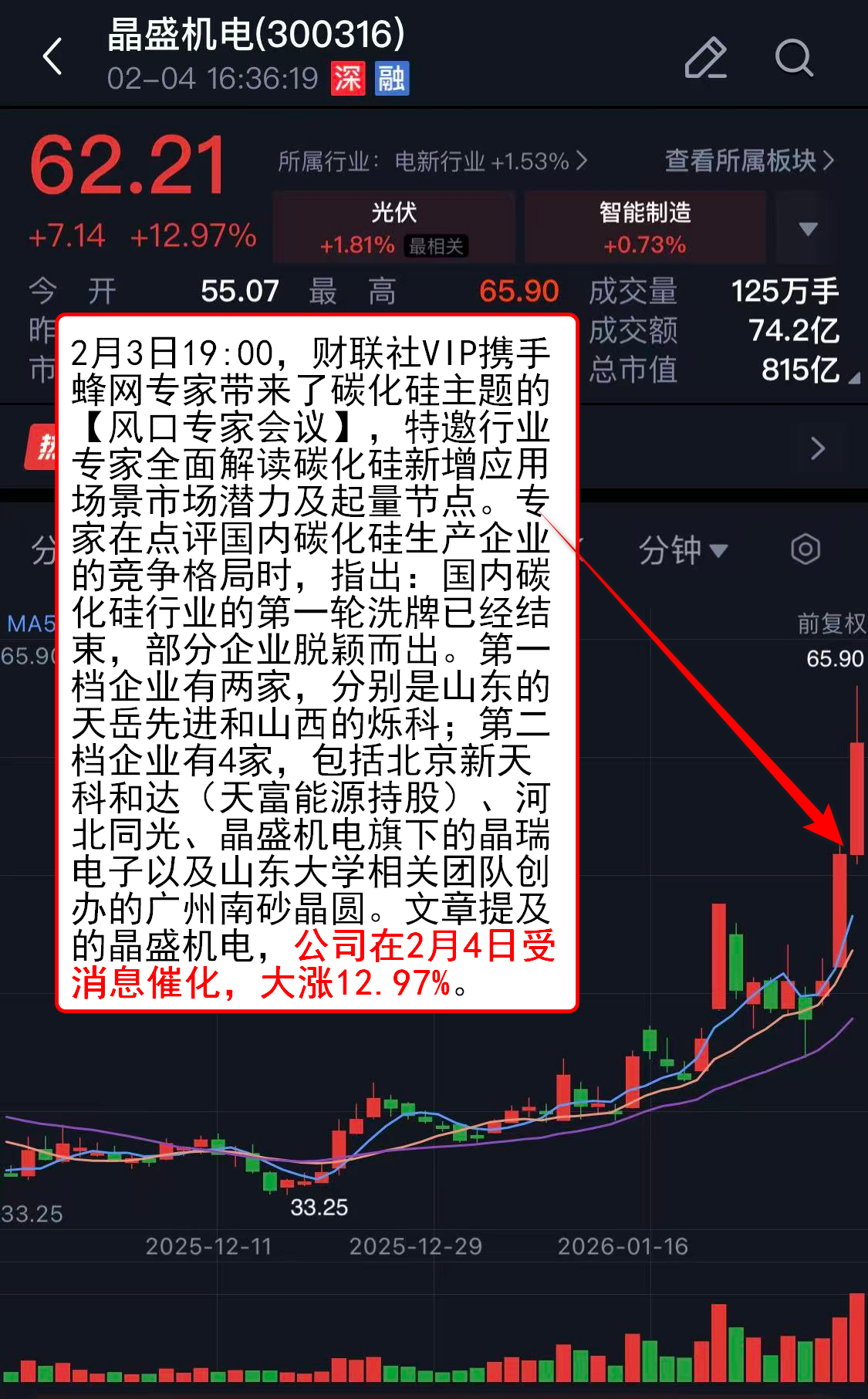View 查看所属板块 sector list
This screenshot has height=1399, width=868.
pyautogui.click(x=748, y=161)
